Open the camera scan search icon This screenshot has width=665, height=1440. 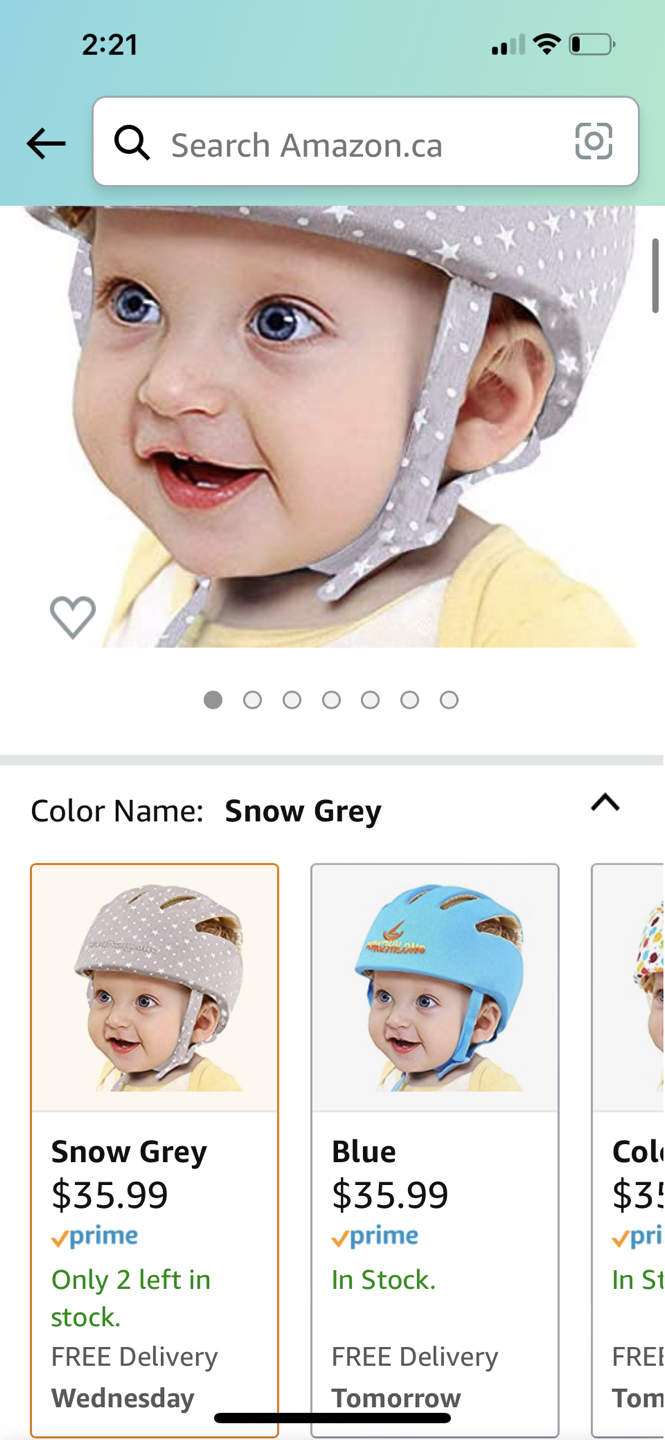coord(593,142)
